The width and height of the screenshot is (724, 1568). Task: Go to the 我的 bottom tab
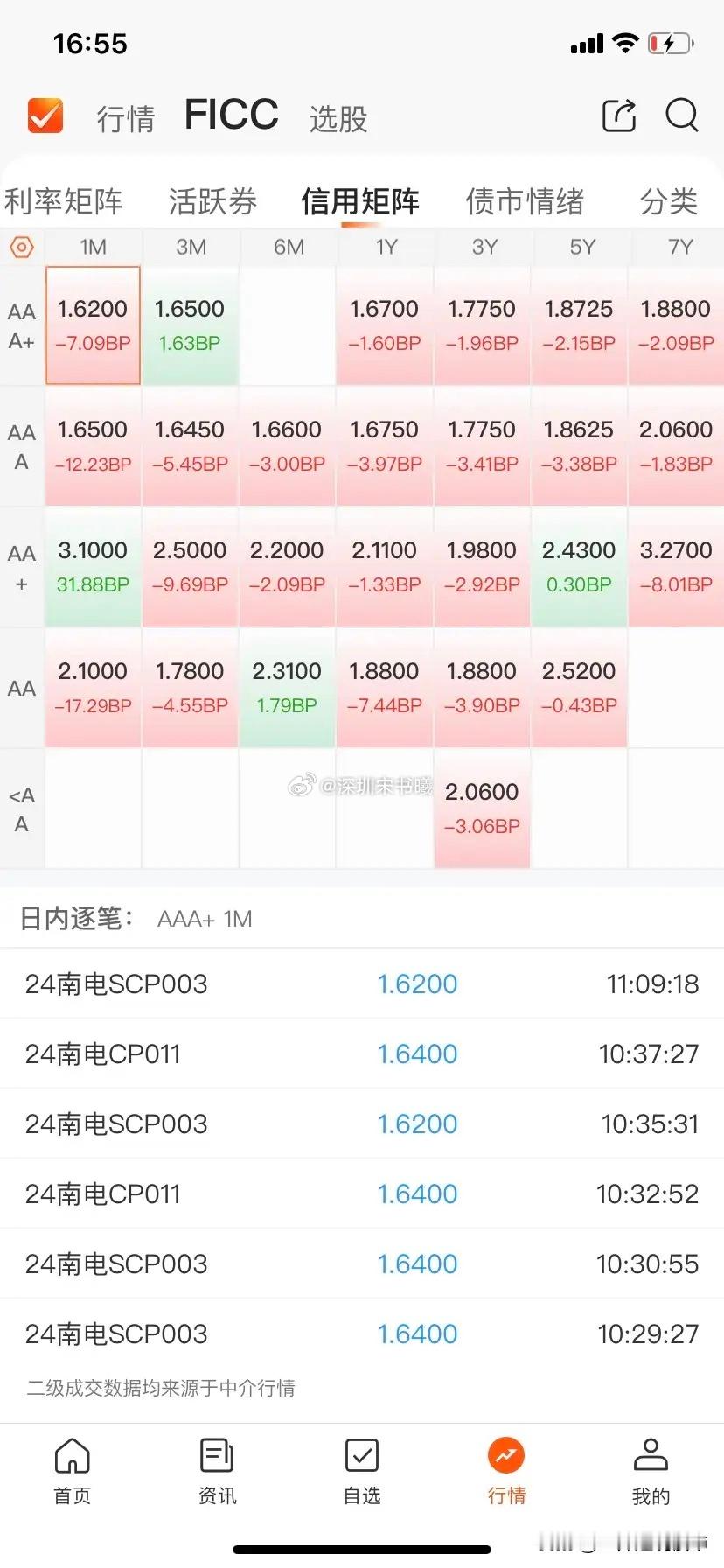[651, 1471]
